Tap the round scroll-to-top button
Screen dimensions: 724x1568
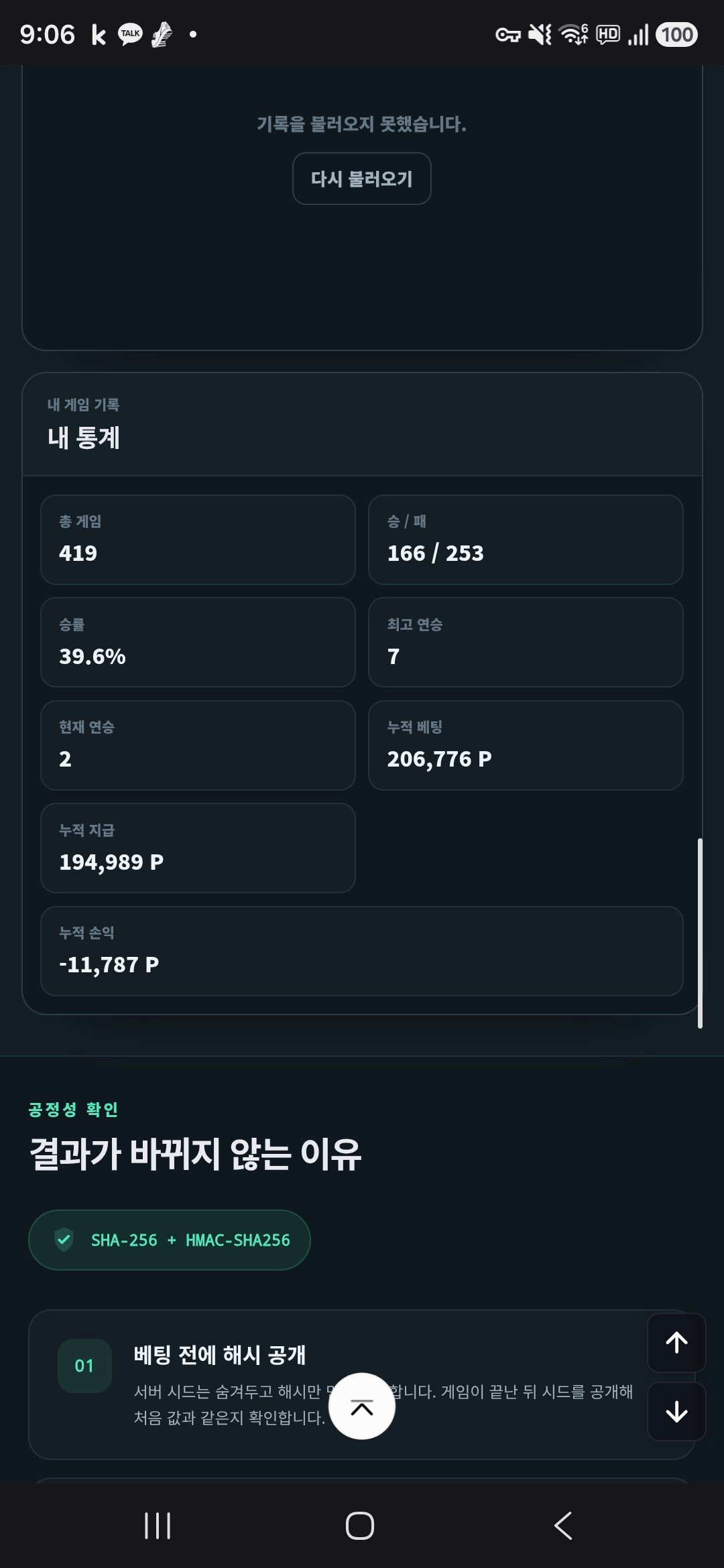[x=361, y=1406]
